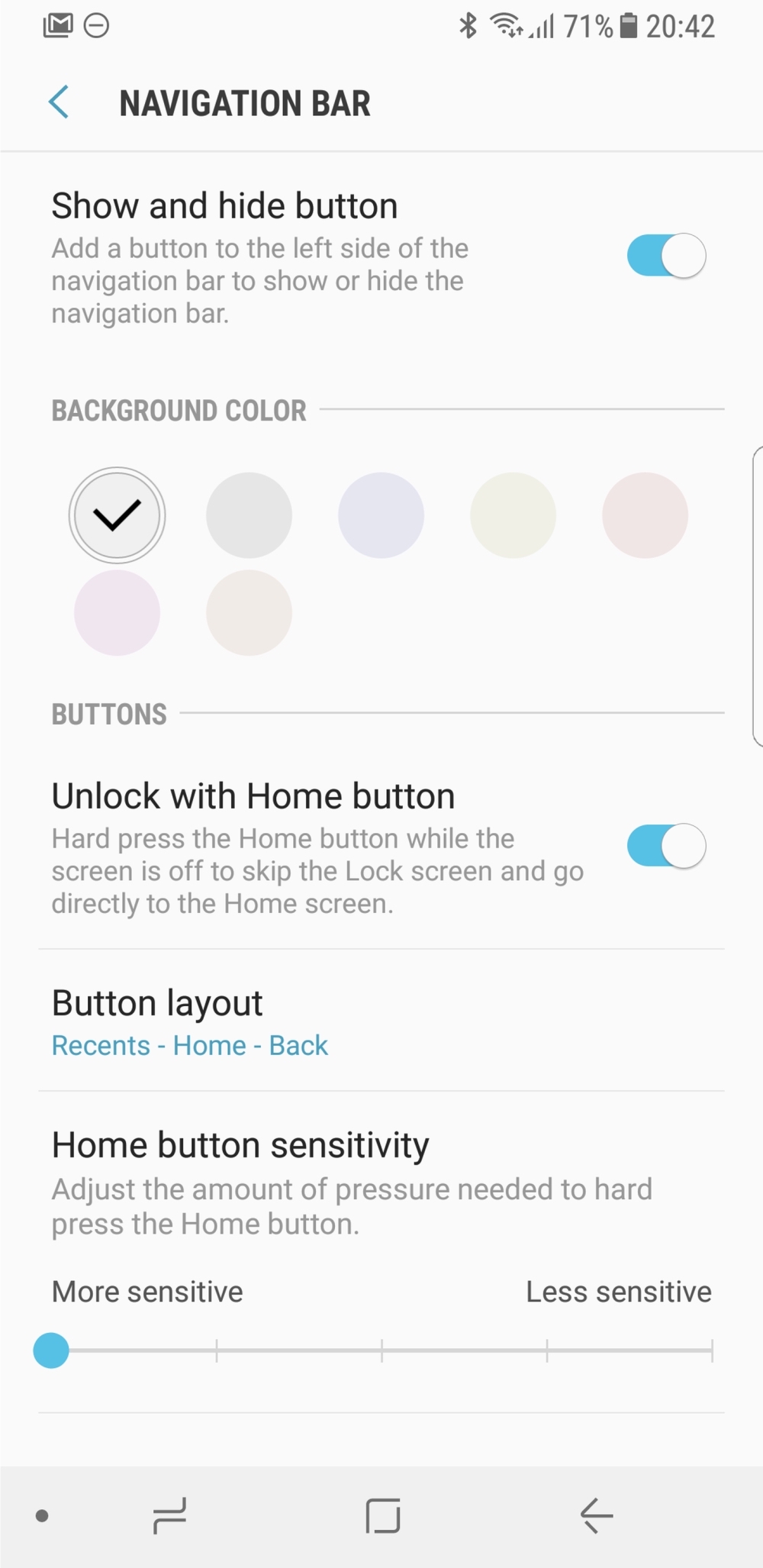
Task: Enable the Show and hide button switch again
Action: click(665, 256)
